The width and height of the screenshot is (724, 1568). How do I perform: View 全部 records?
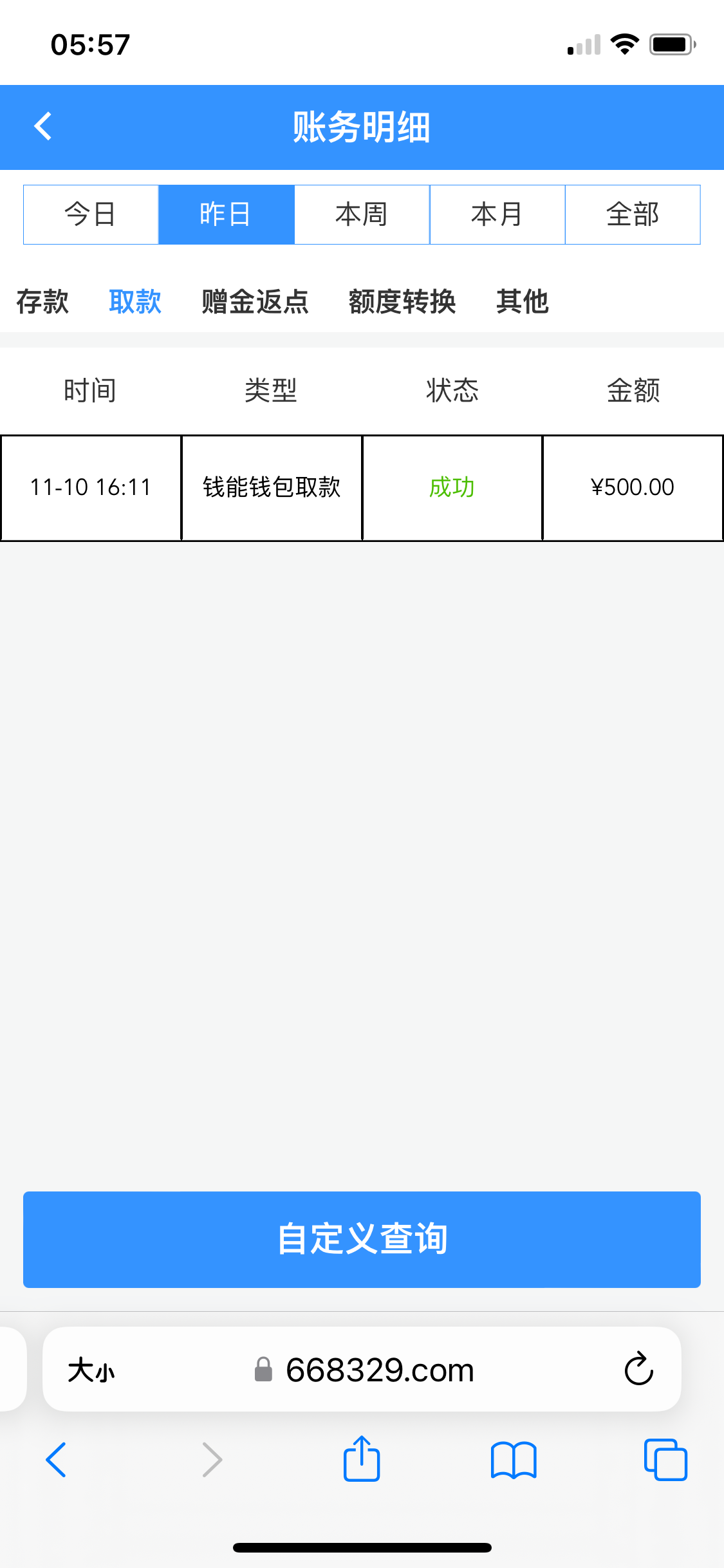point(633,214)
